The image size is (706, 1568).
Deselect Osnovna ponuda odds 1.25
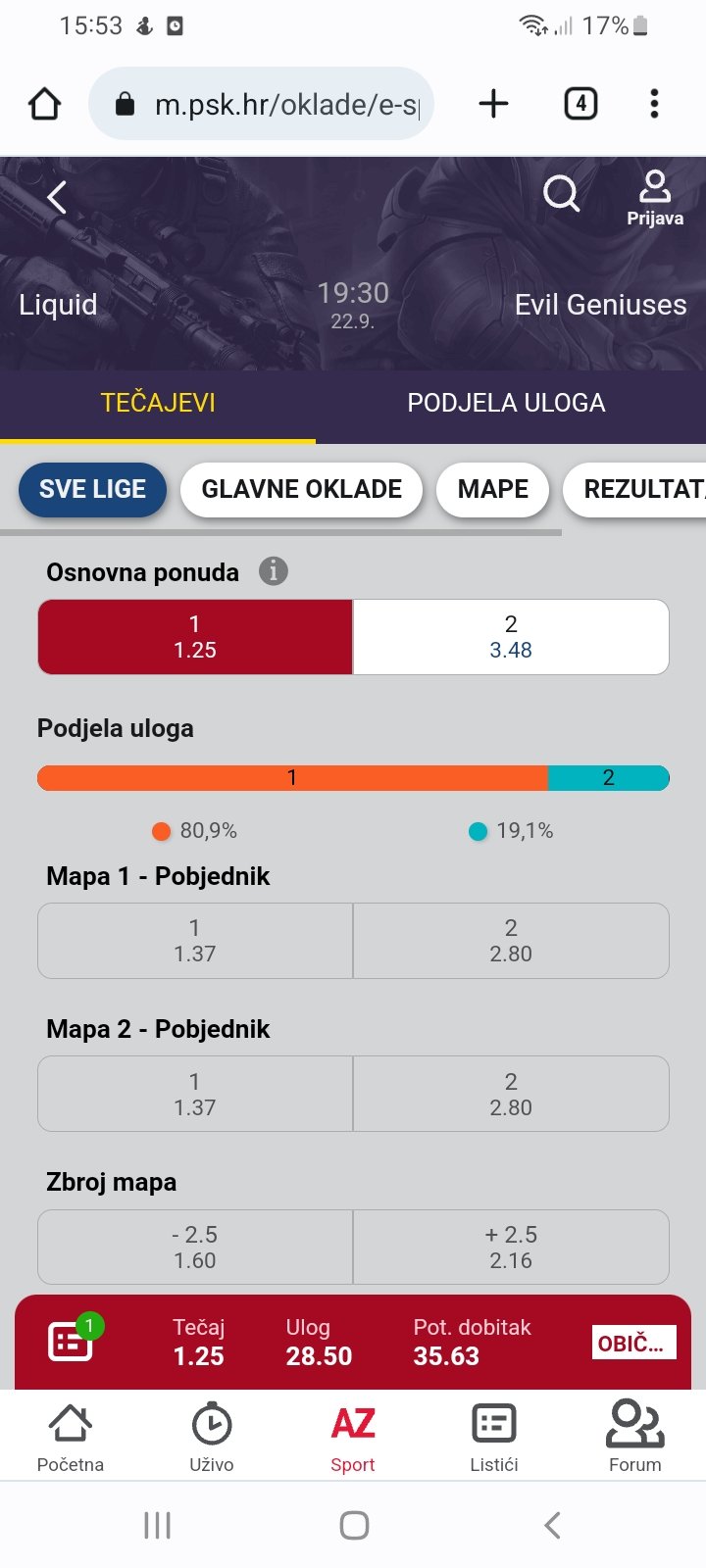click(x=194, y=637)
